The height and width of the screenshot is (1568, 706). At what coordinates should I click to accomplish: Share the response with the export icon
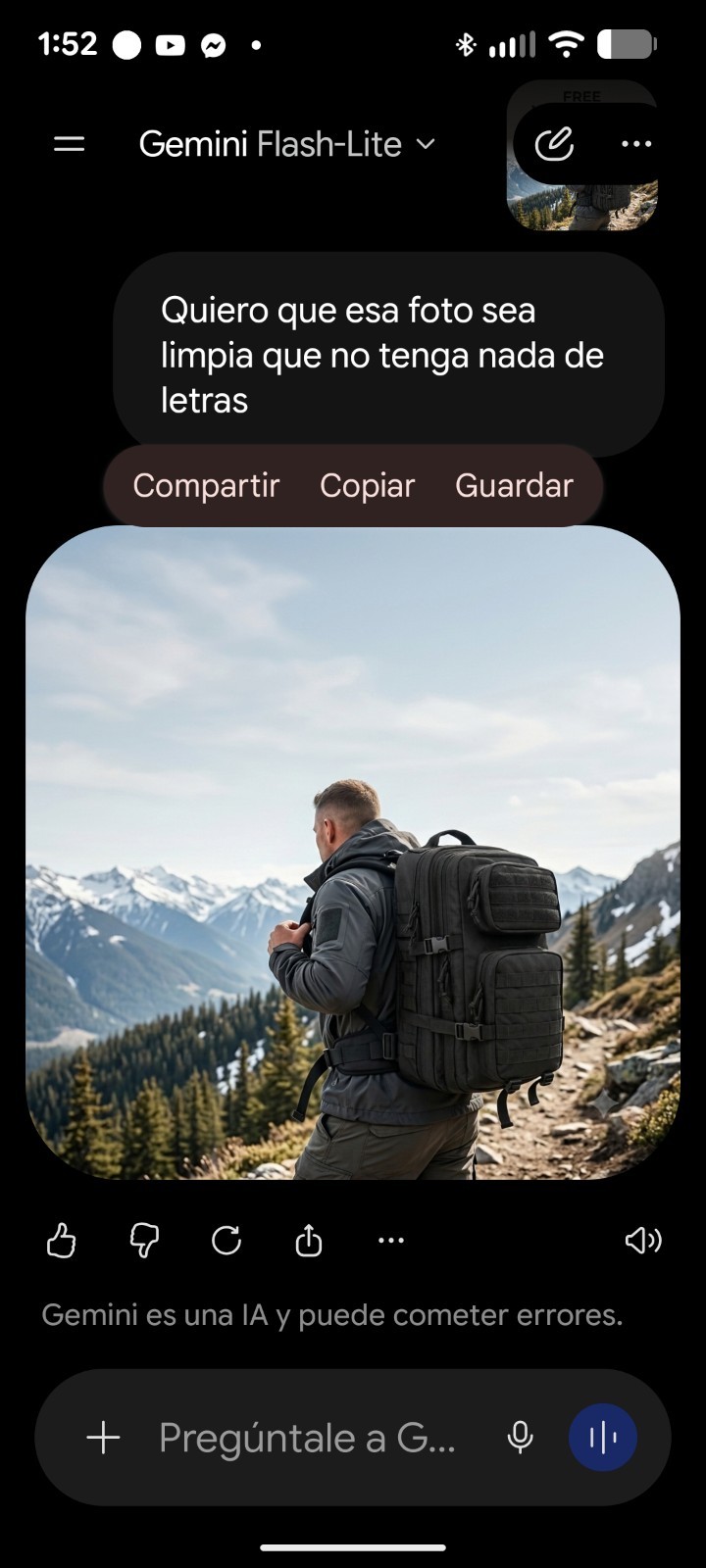point(309,1241)
